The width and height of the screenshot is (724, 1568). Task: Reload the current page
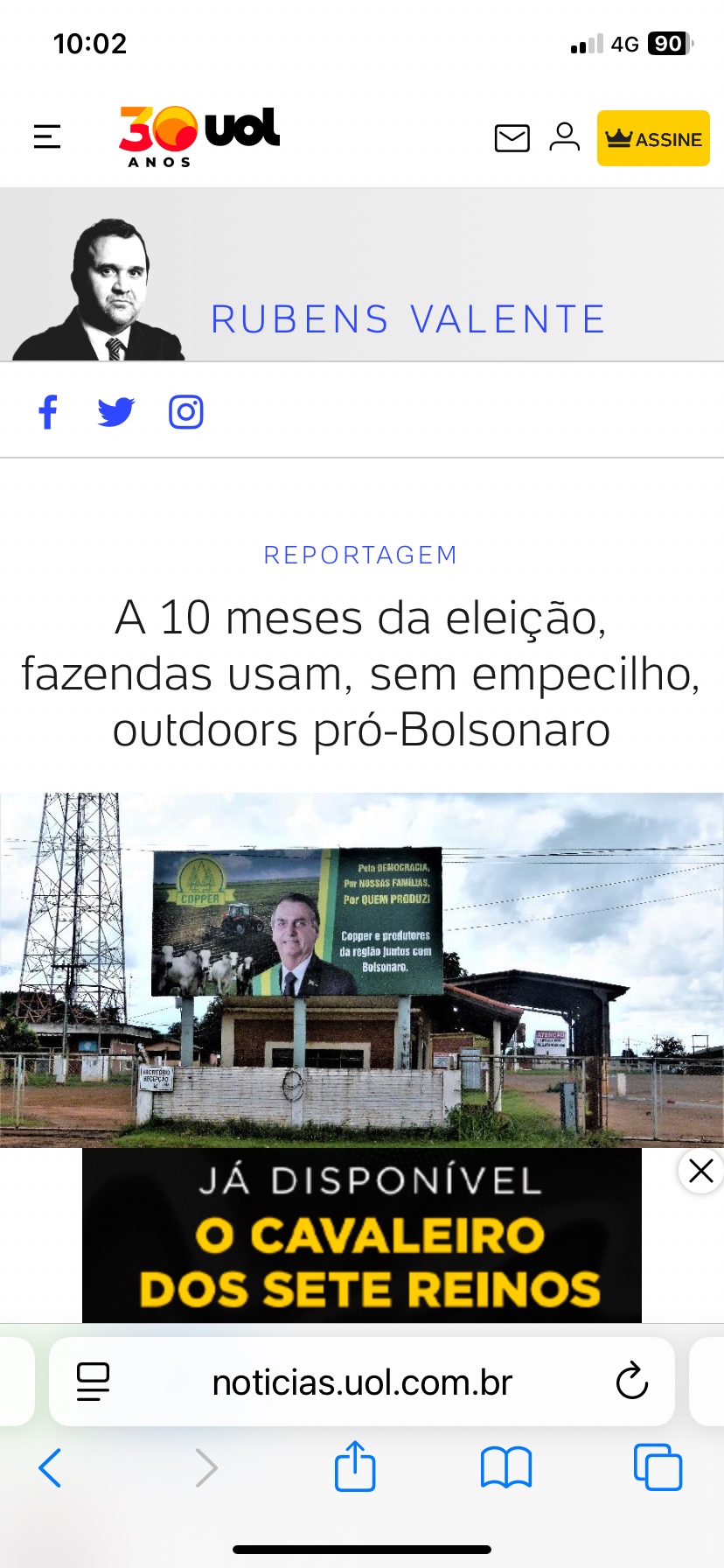631,1382
